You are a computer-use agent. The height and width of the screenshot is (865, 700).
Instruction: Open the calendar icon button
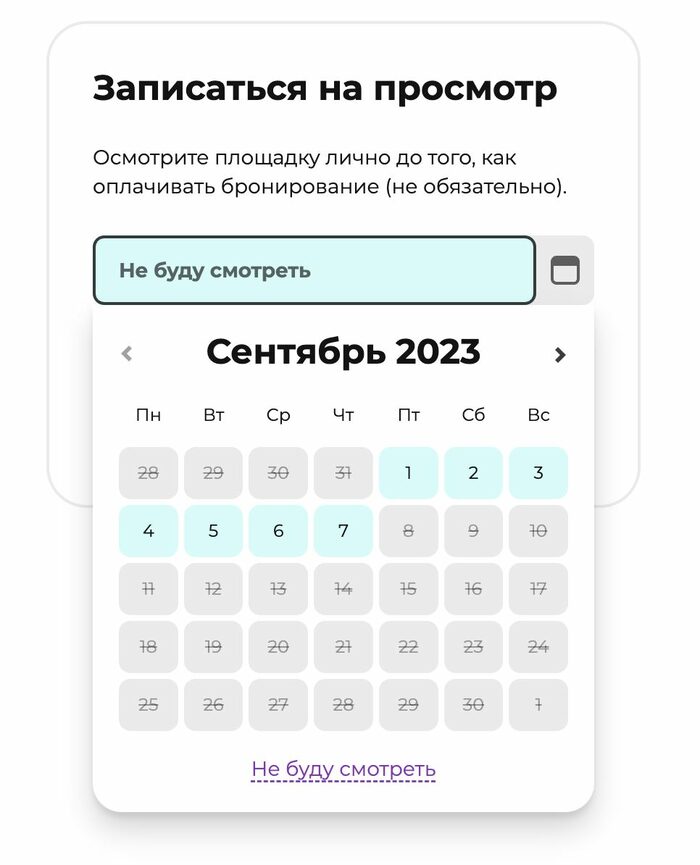coord(565,270)
